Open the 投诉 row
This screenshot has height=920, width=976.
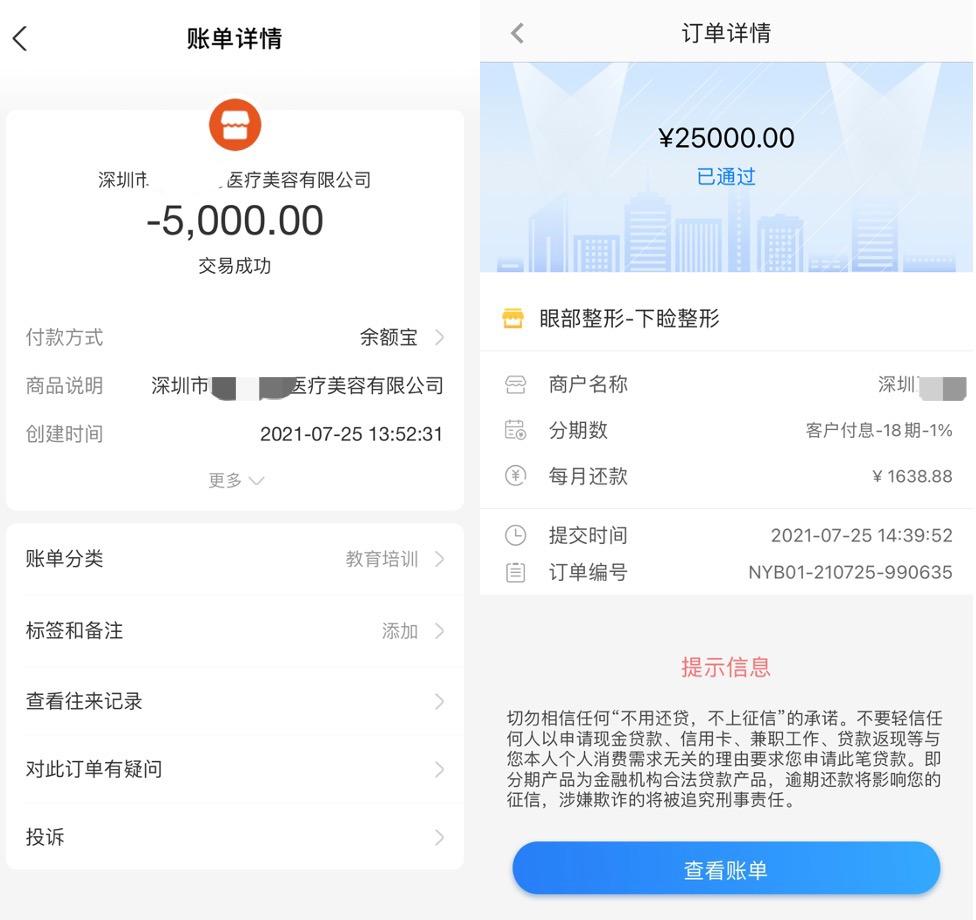235,837
